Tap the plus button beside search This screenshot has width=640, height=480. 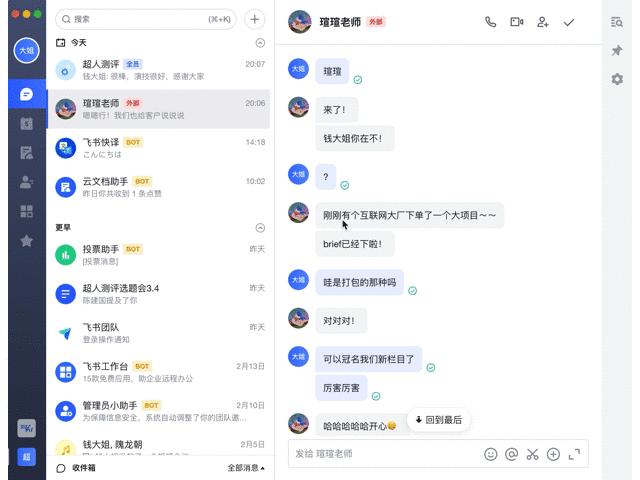click(255, 19)
